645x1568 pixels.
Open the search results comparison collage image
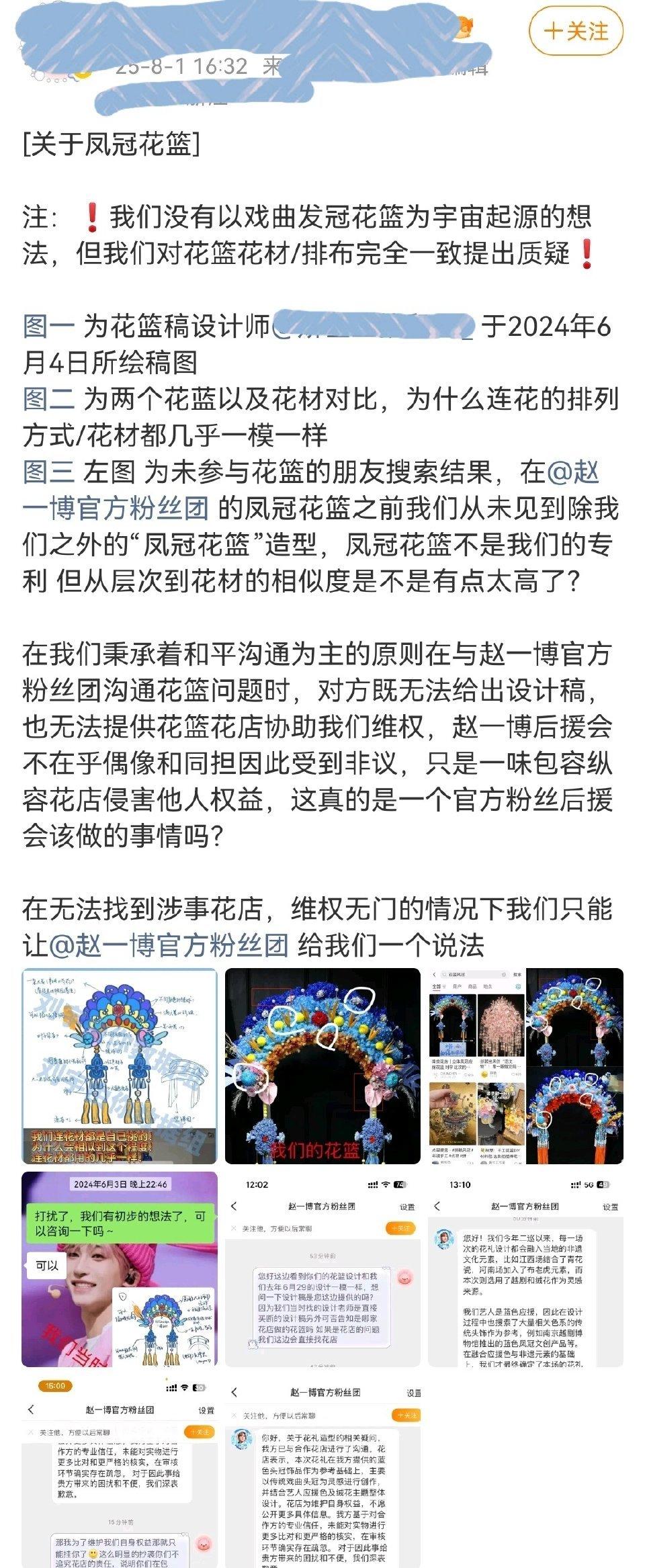pyautogui.click(x=525, y=1065)
